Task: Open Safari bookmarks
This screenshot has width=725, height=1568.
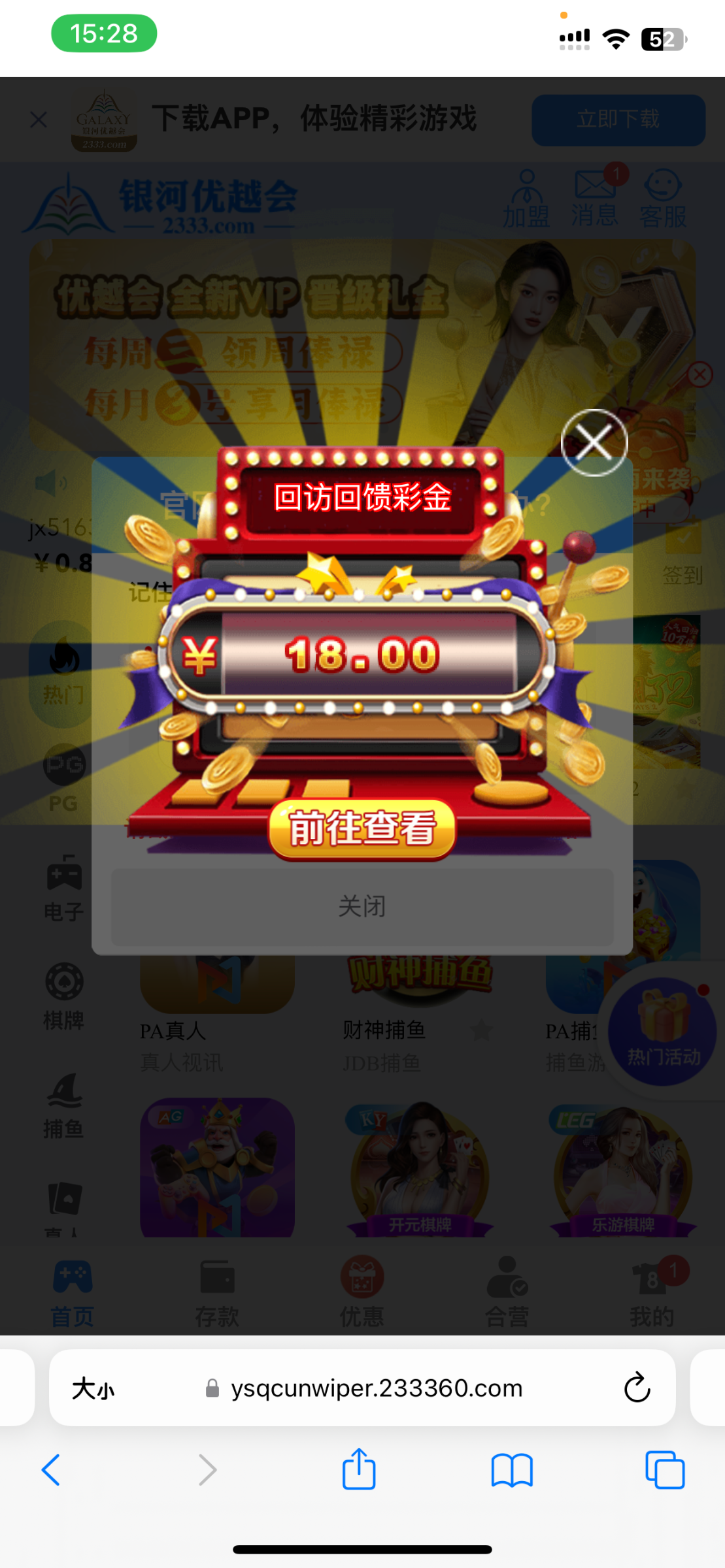Action: (512, 1469)
